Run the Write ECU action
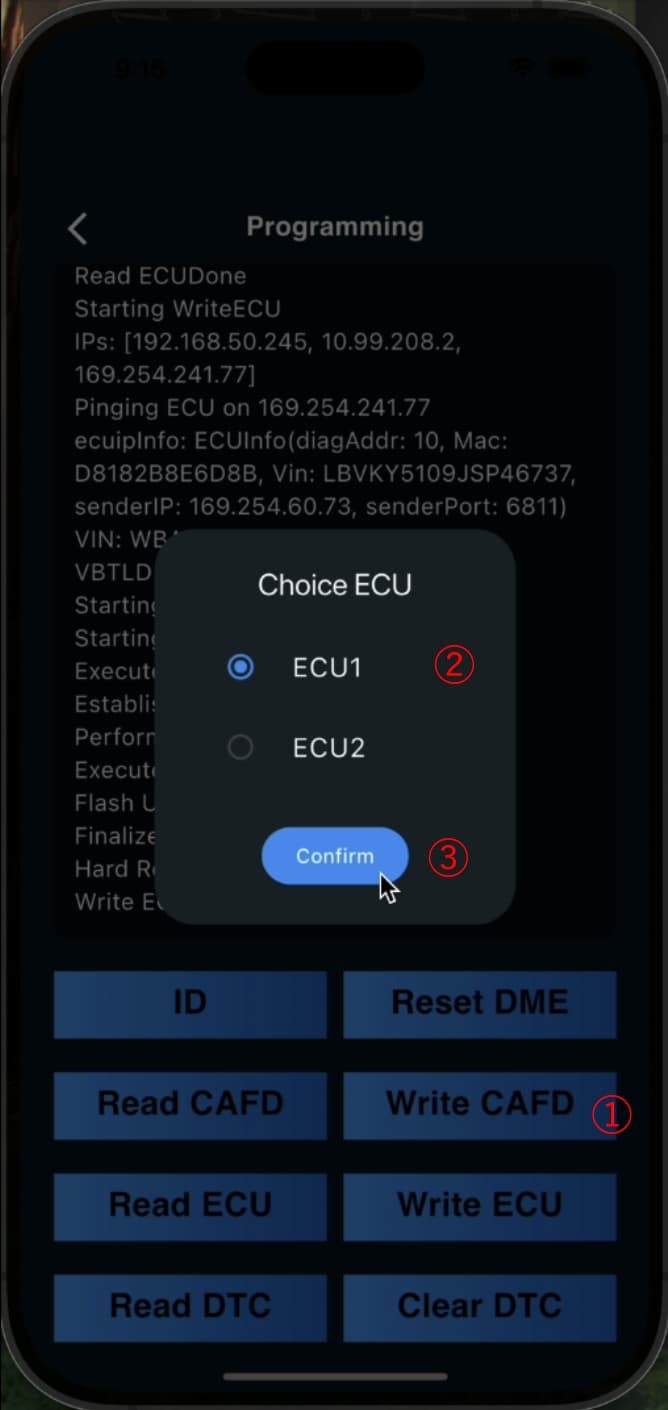This screenshot has width=668, height=1410. pos(479,1206)
